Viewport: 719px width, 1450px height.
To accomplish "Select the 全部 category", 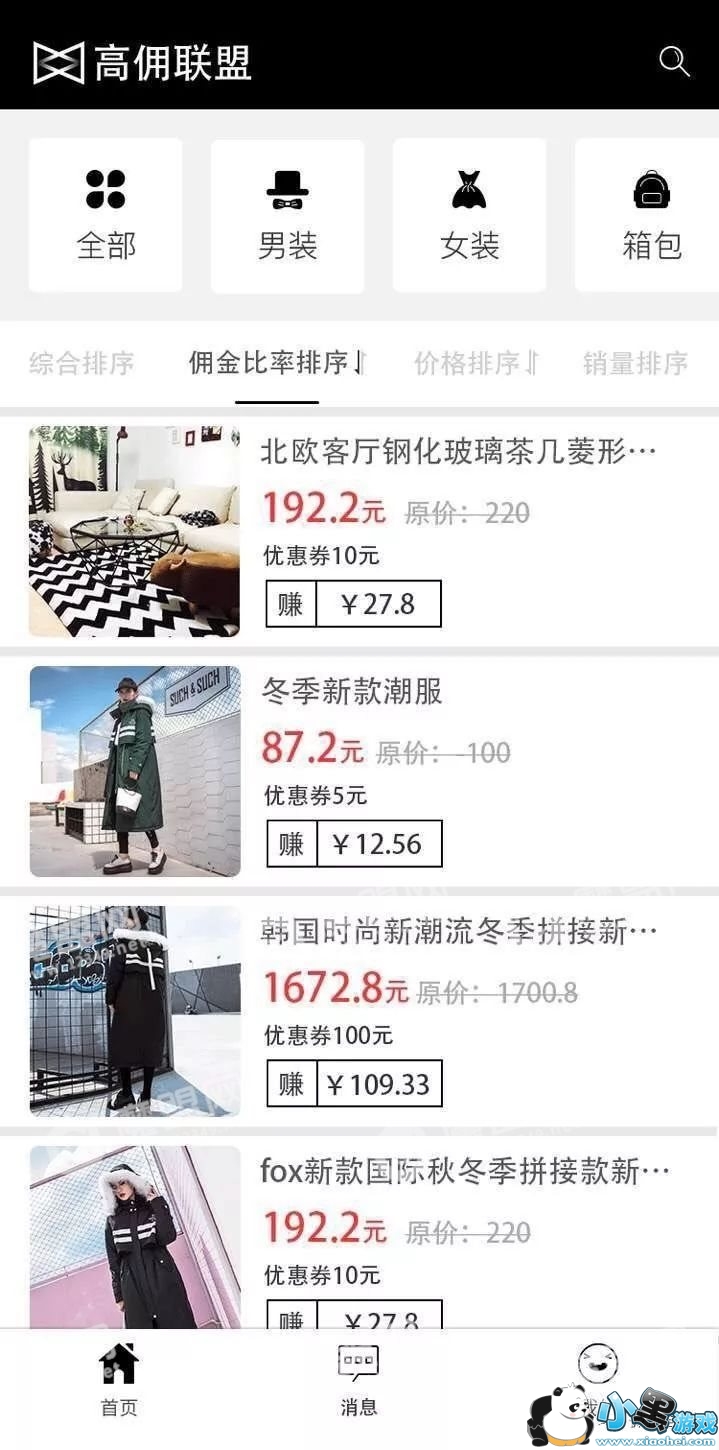I will click(x=106, y=215).
